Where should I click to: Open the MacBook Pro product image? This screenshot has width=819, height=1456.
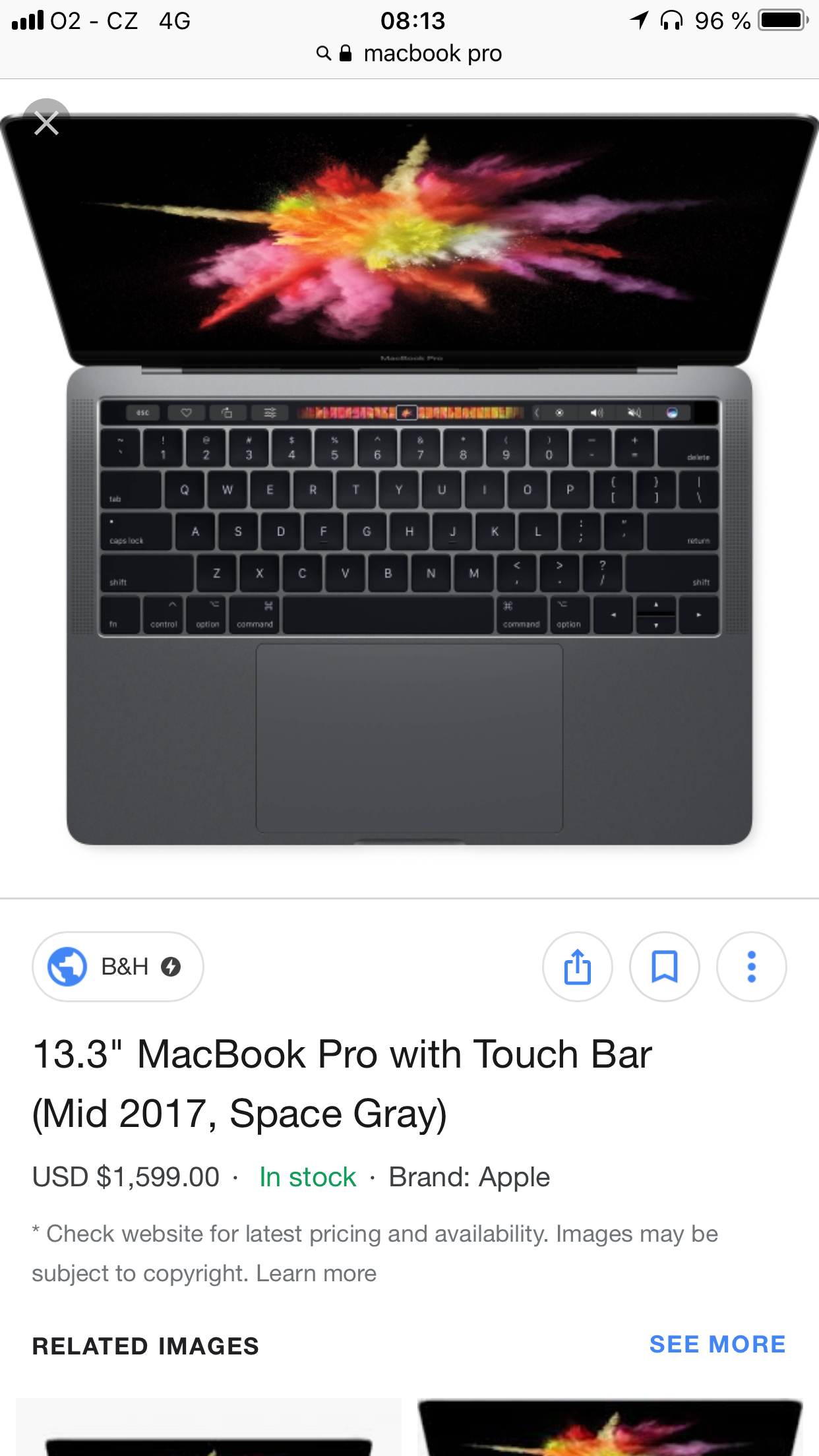(409, 481)
